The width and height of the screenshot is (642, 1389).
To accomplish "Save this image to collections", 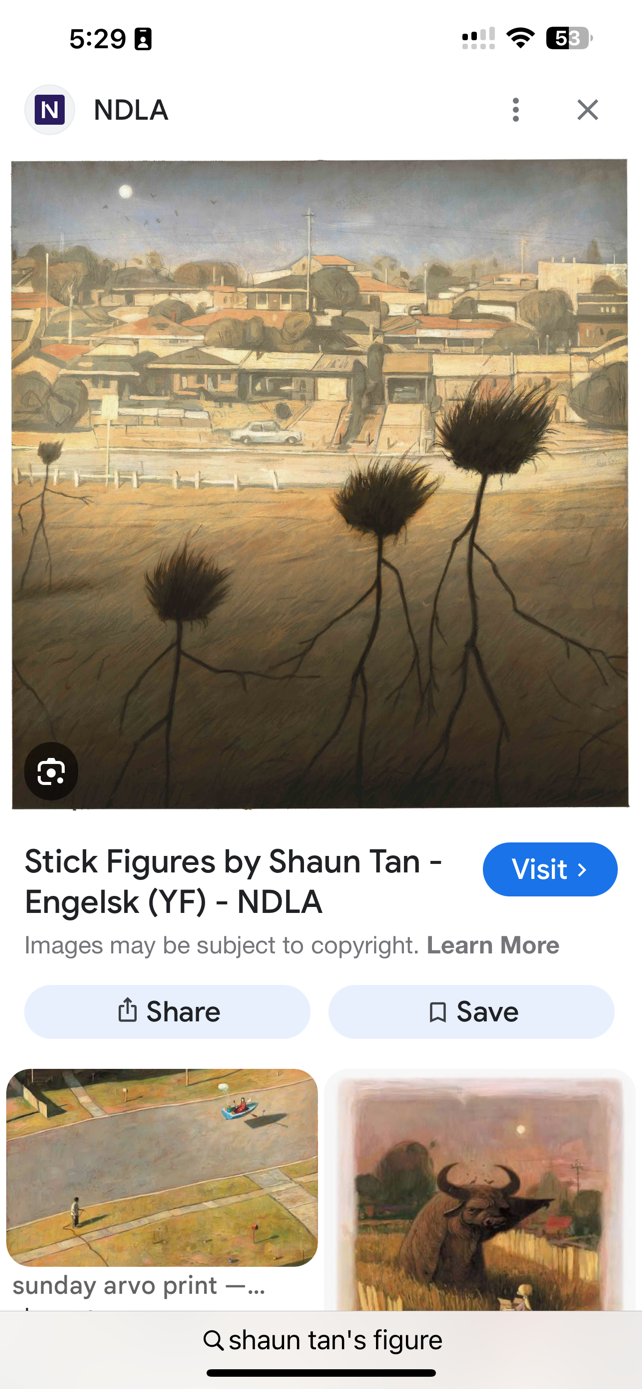I will point(471,1012).
